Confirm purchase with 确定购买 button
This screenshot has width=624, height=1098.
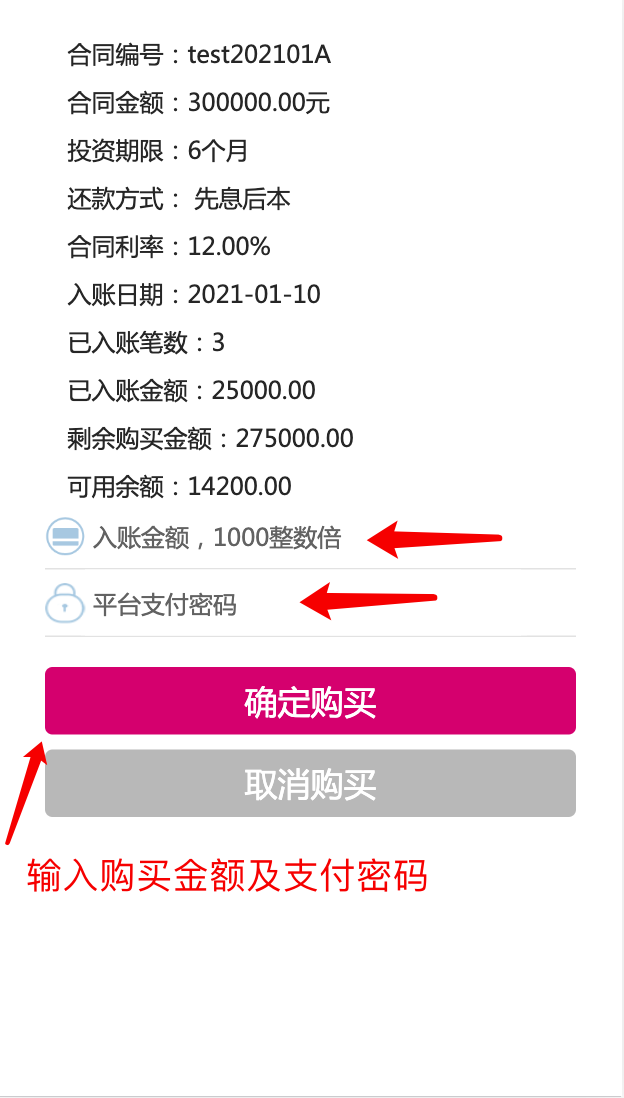click(x=310, y=701)
